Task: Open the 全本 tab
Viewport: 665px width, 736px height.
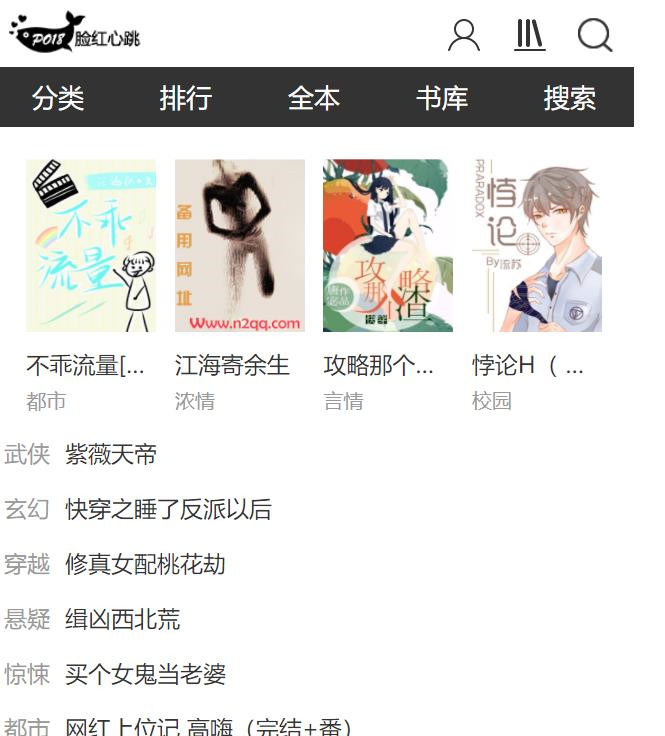Action: click(314, 98)
